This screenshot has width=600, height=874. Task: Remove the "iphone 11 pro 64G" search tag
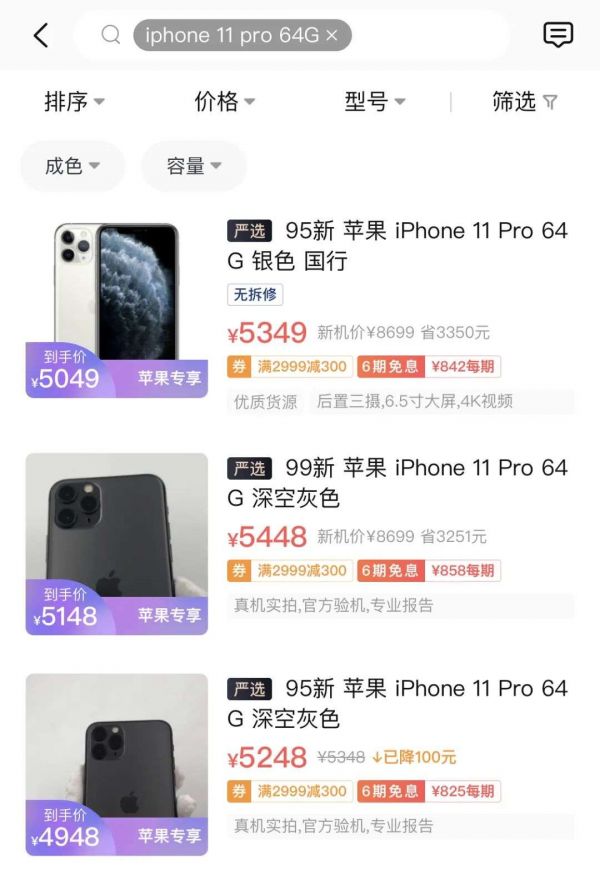pyautogui.click(x=332, y=36)
